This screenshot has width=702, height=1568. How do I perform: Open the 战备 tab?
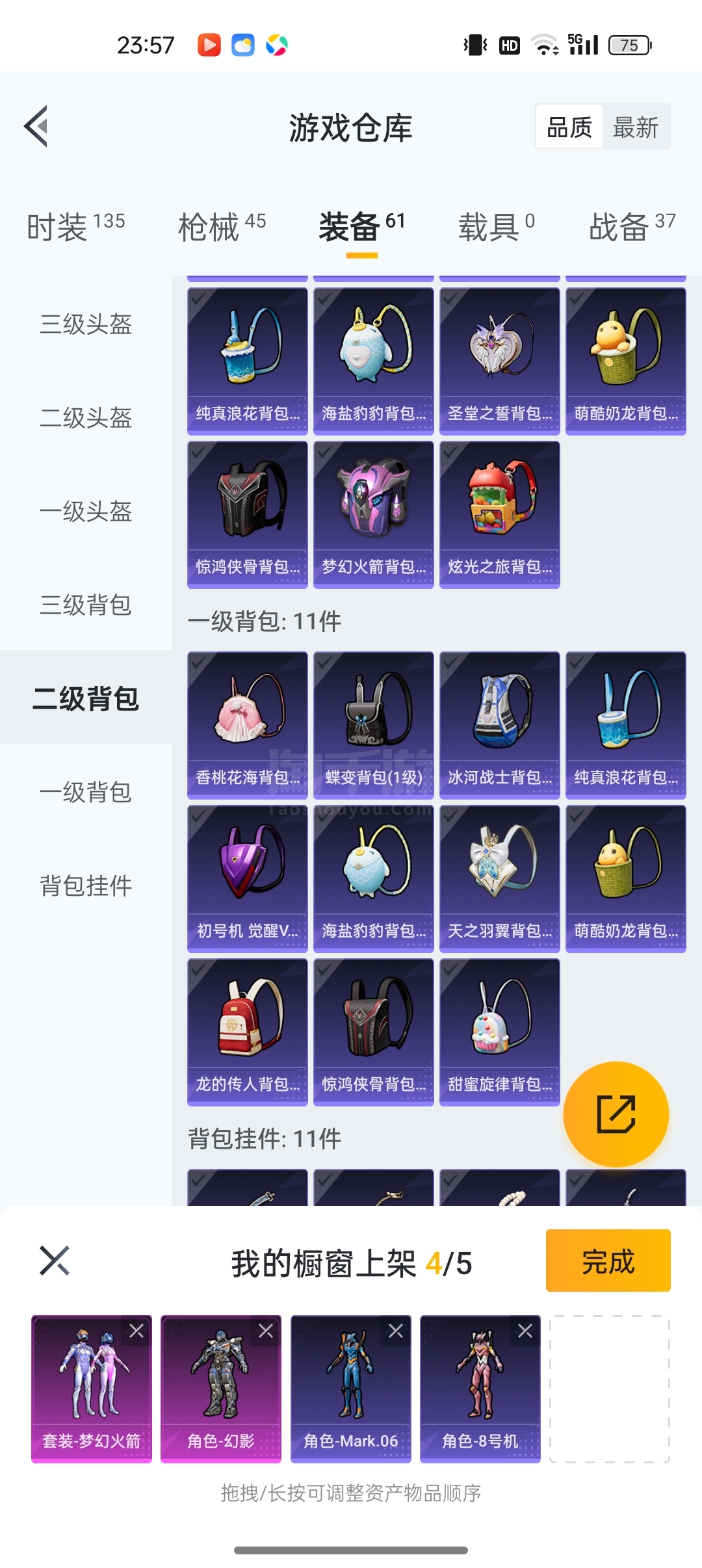632,227
